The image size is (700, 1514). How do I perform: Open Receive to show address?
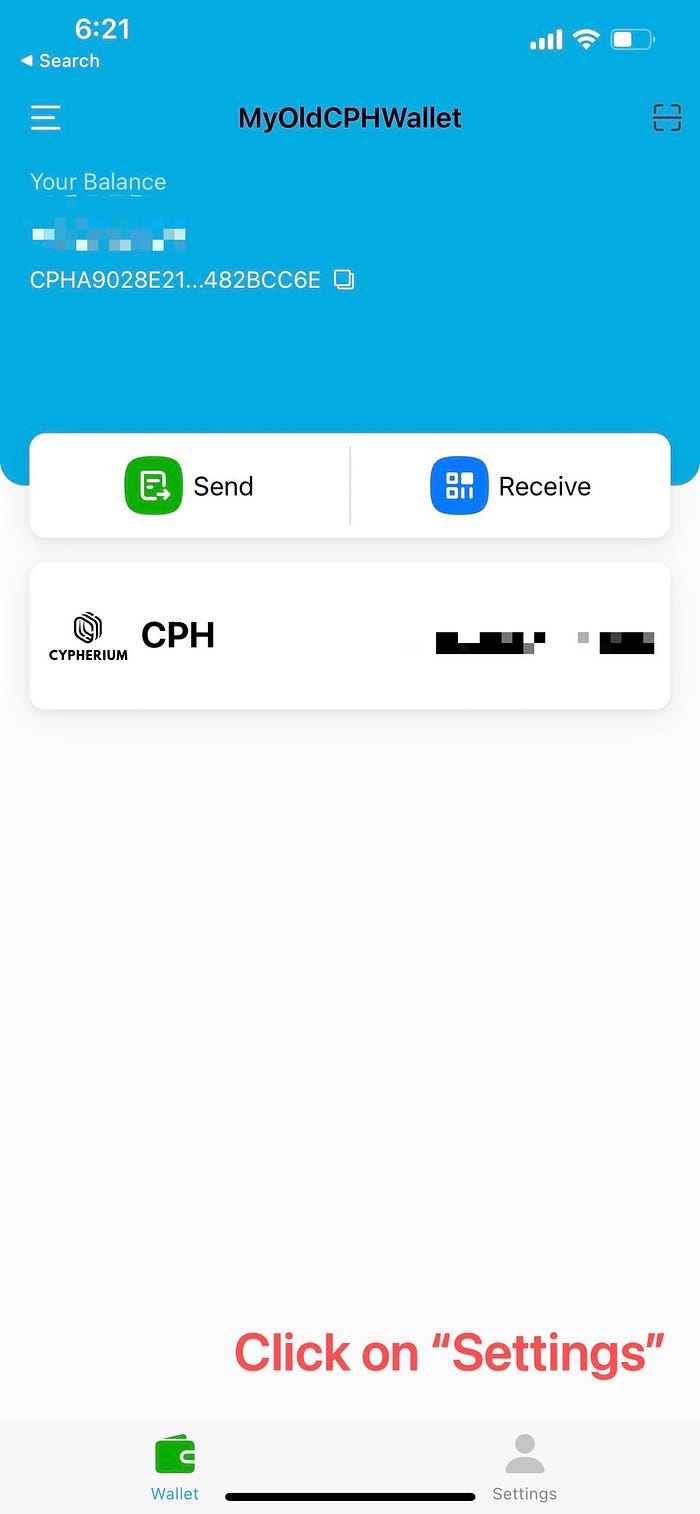(510, 486)
